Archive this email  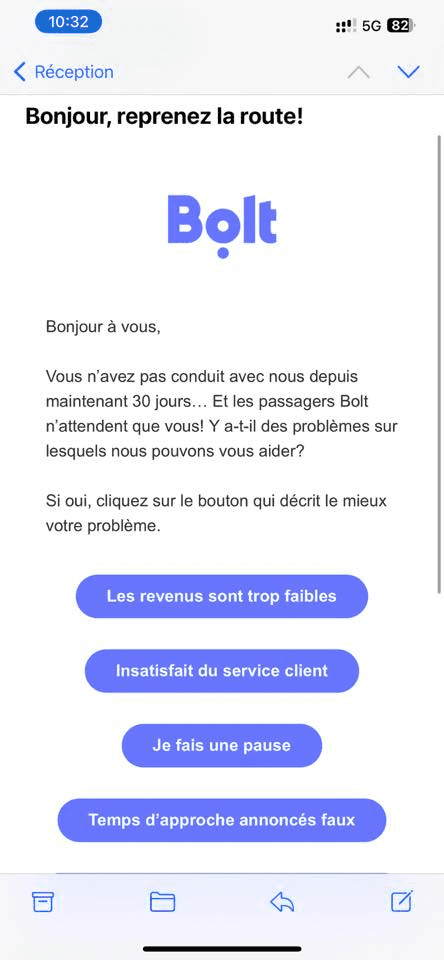[x=43, y=901]
